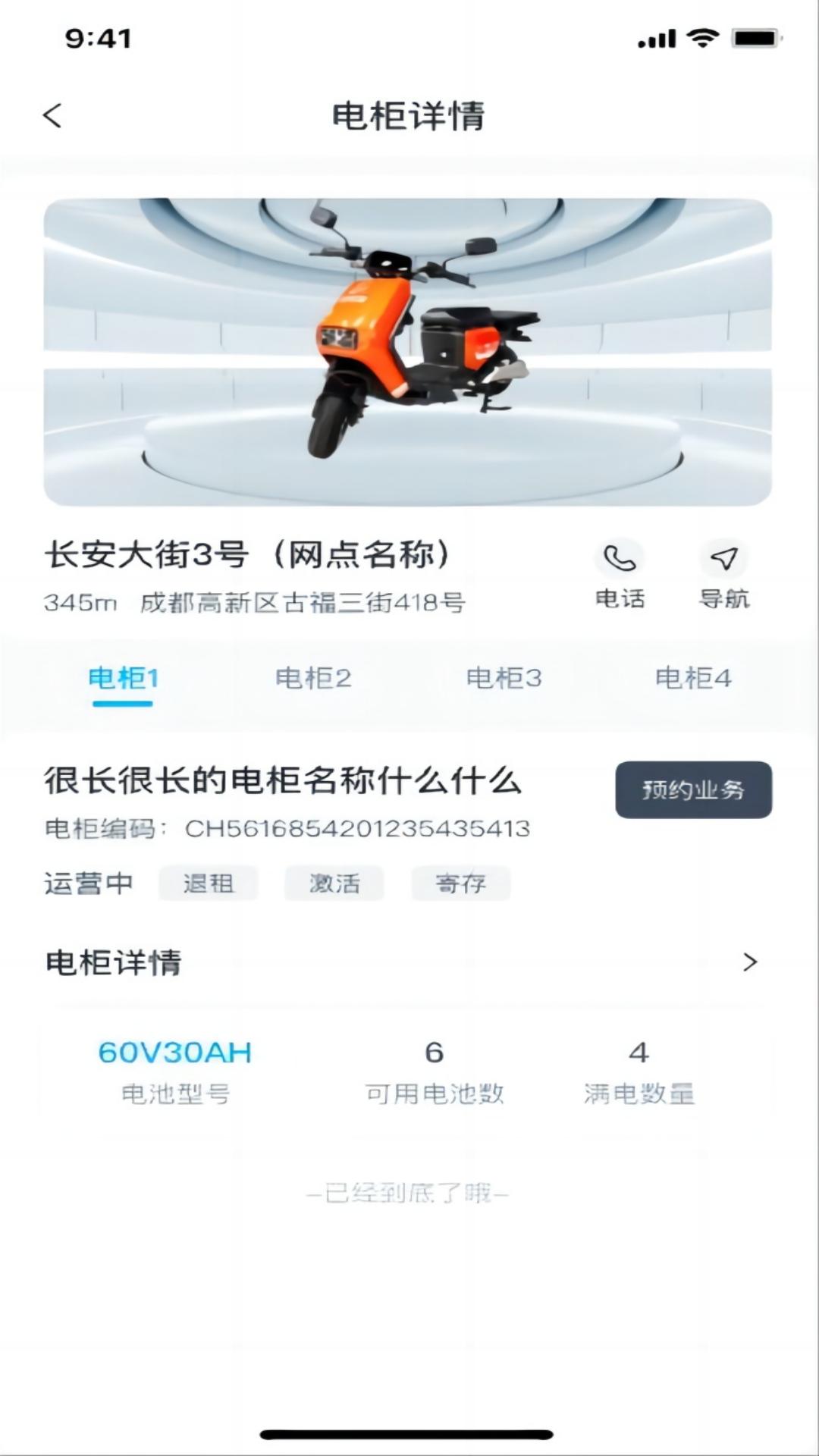Image resolution: width=819 pixels, height=1456 pixels.
Task: Tap the 预约业务 button
Action: click(x=693, y=790)
